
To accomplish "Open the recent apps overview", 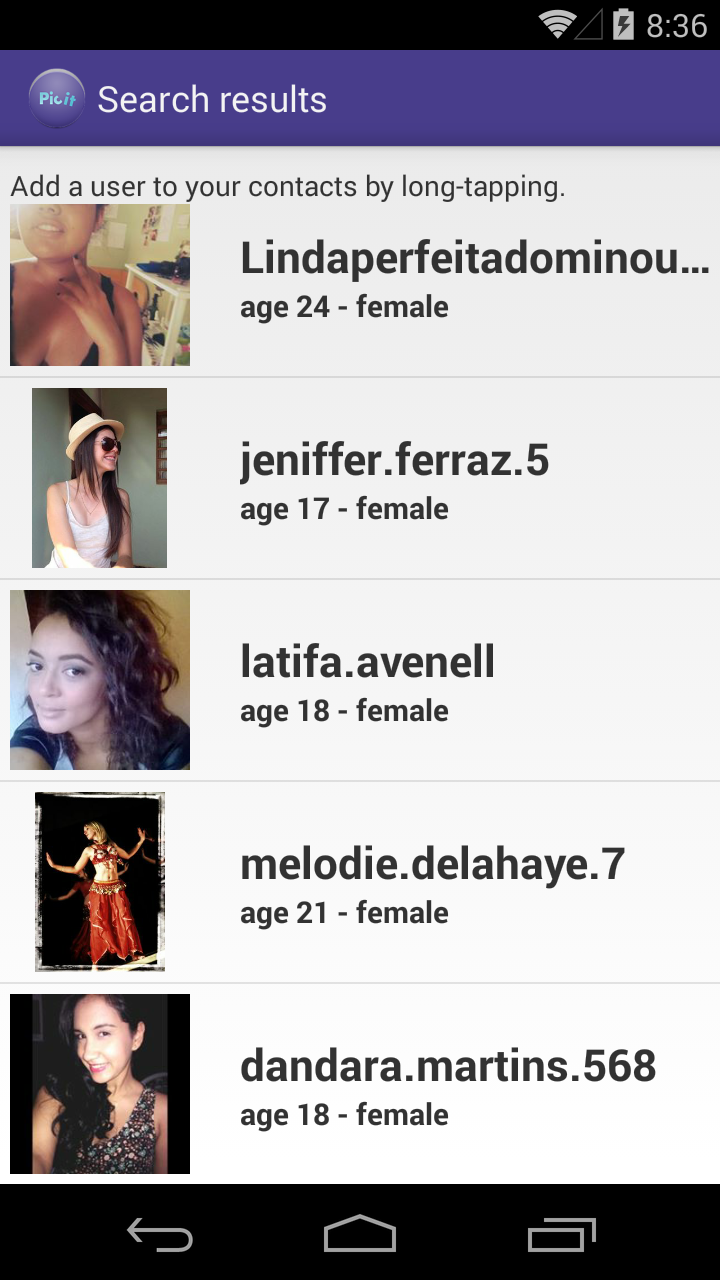I will [561, 1234].
